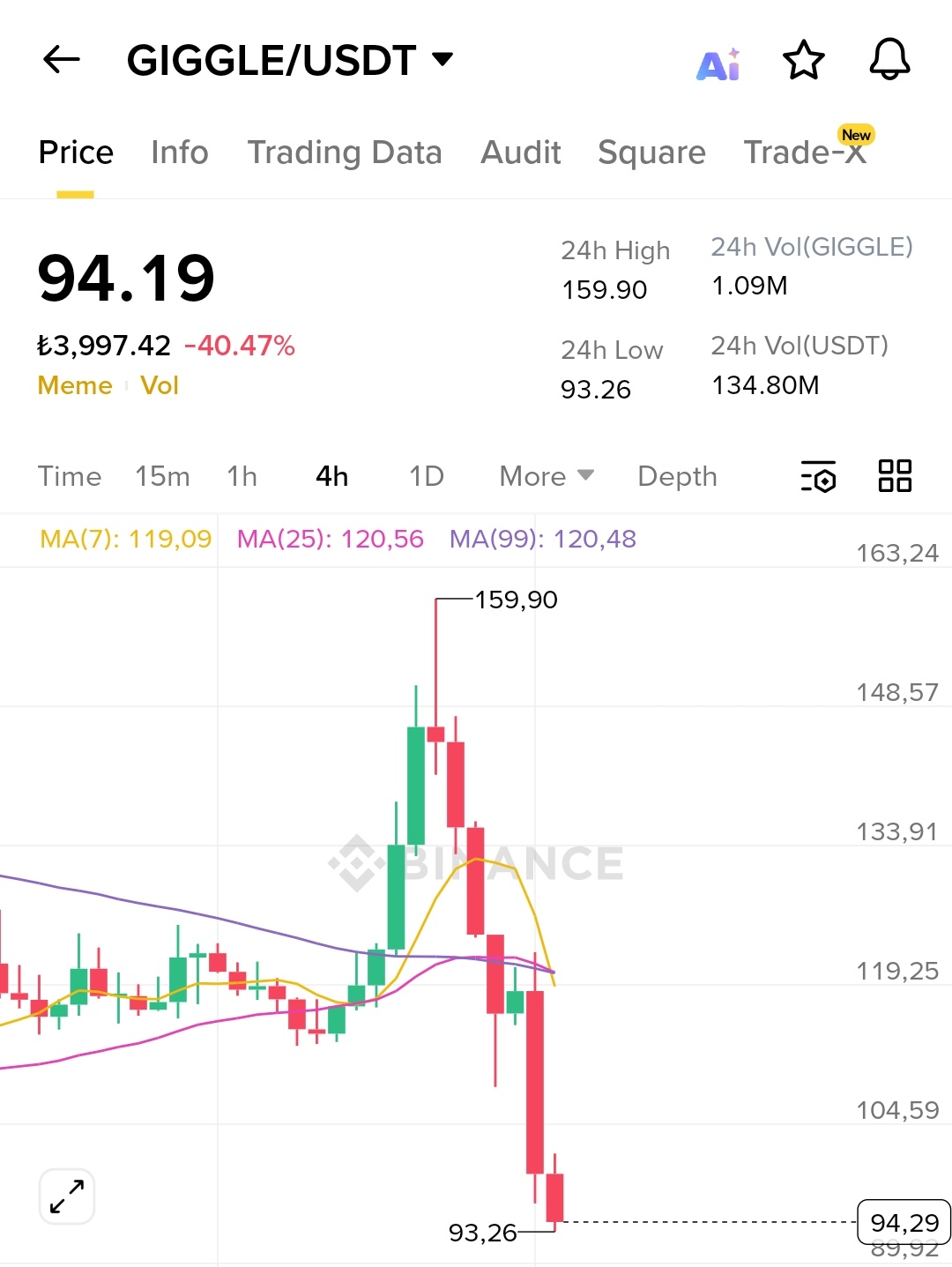Set a price alert via bell icon
Screen dimensions: 952x1267
pos(889,60)
